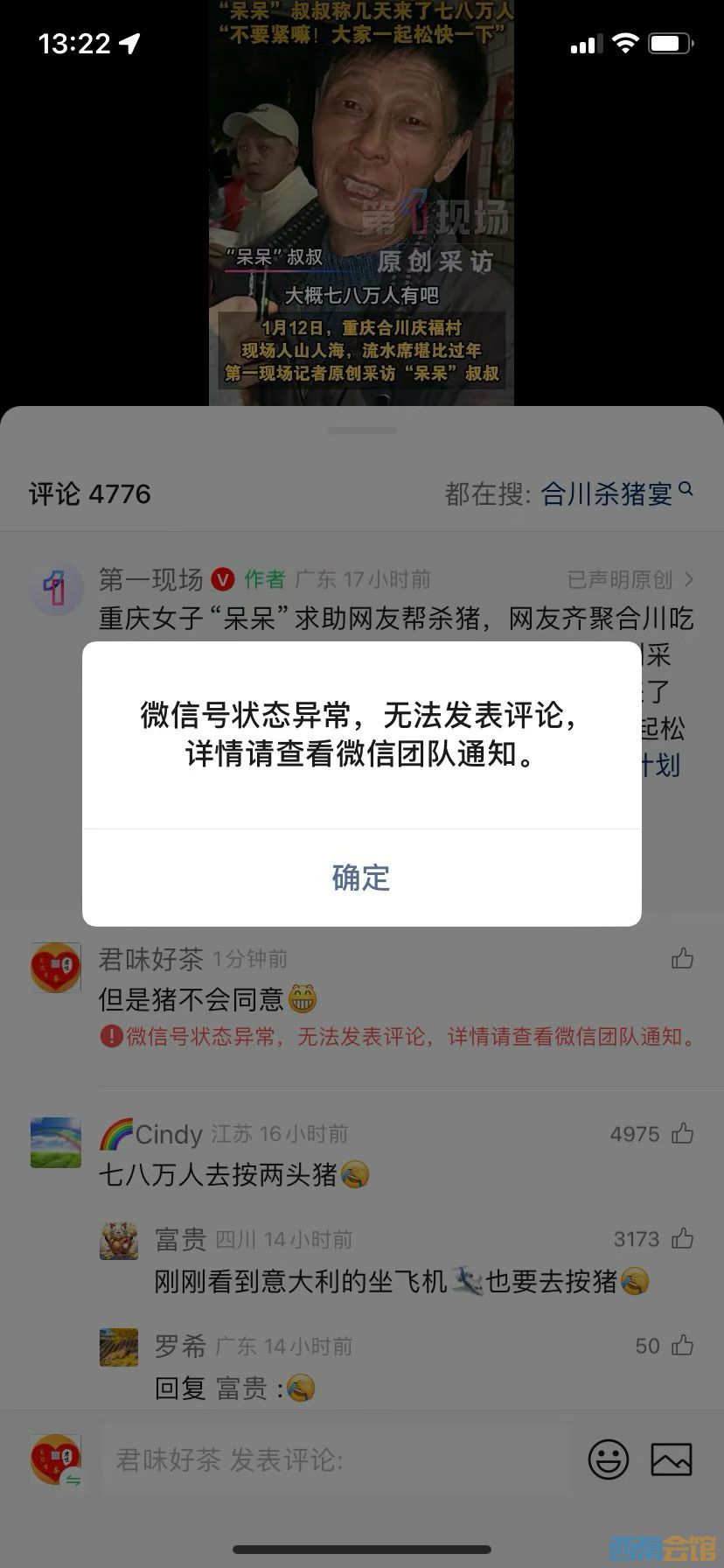
Task: Open the 发表评论 comment input field
Action: 337,1459
